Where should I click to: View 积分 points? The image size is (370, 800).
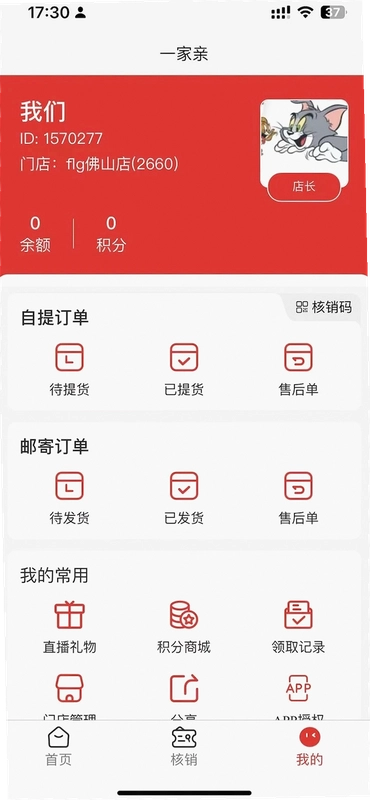(111, 234)
